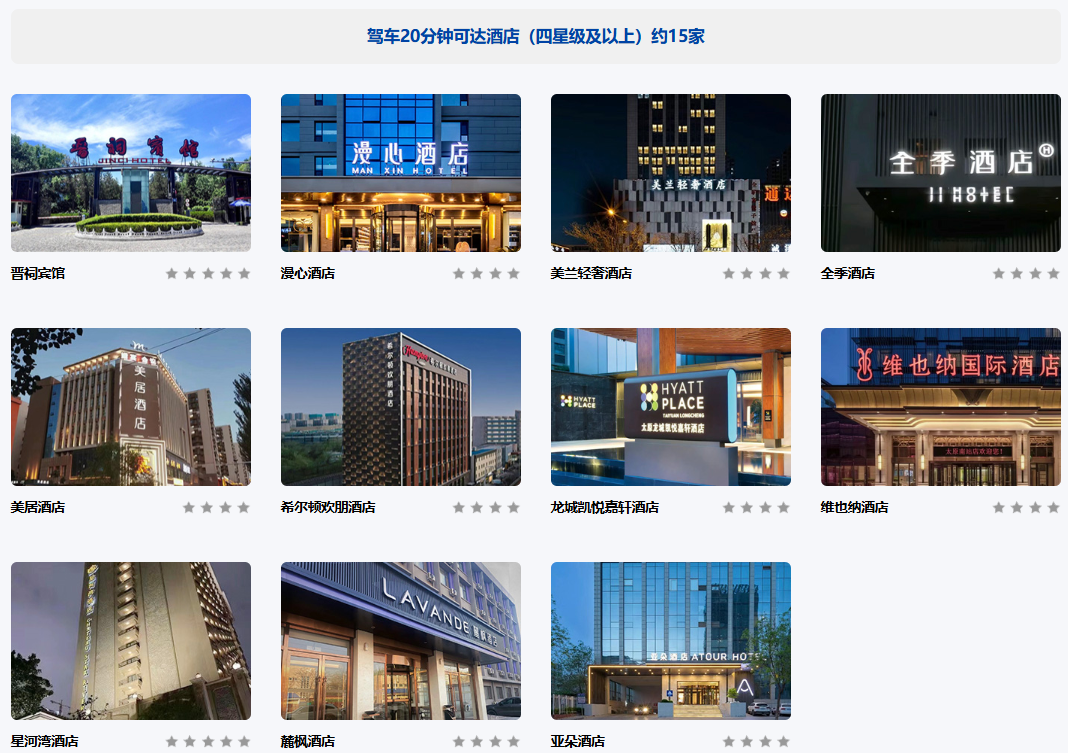Tap the 美居酒店 hotel card
This screenshot has height=753, width=1068.
[130, 407]
